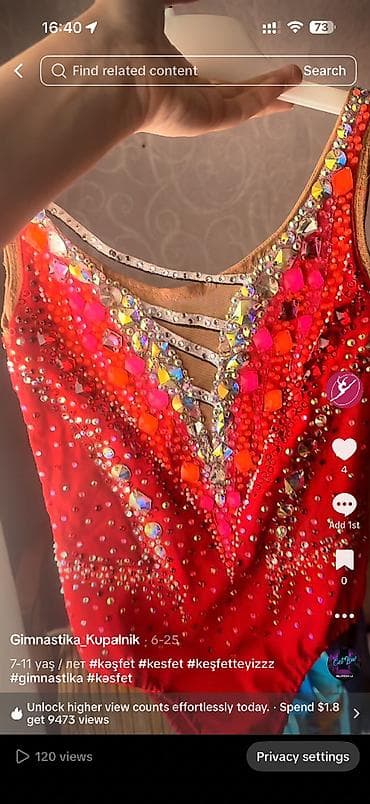Open the spinning sound disc
Viewport: 370px width, 804px height.
(x=344, y=664)
